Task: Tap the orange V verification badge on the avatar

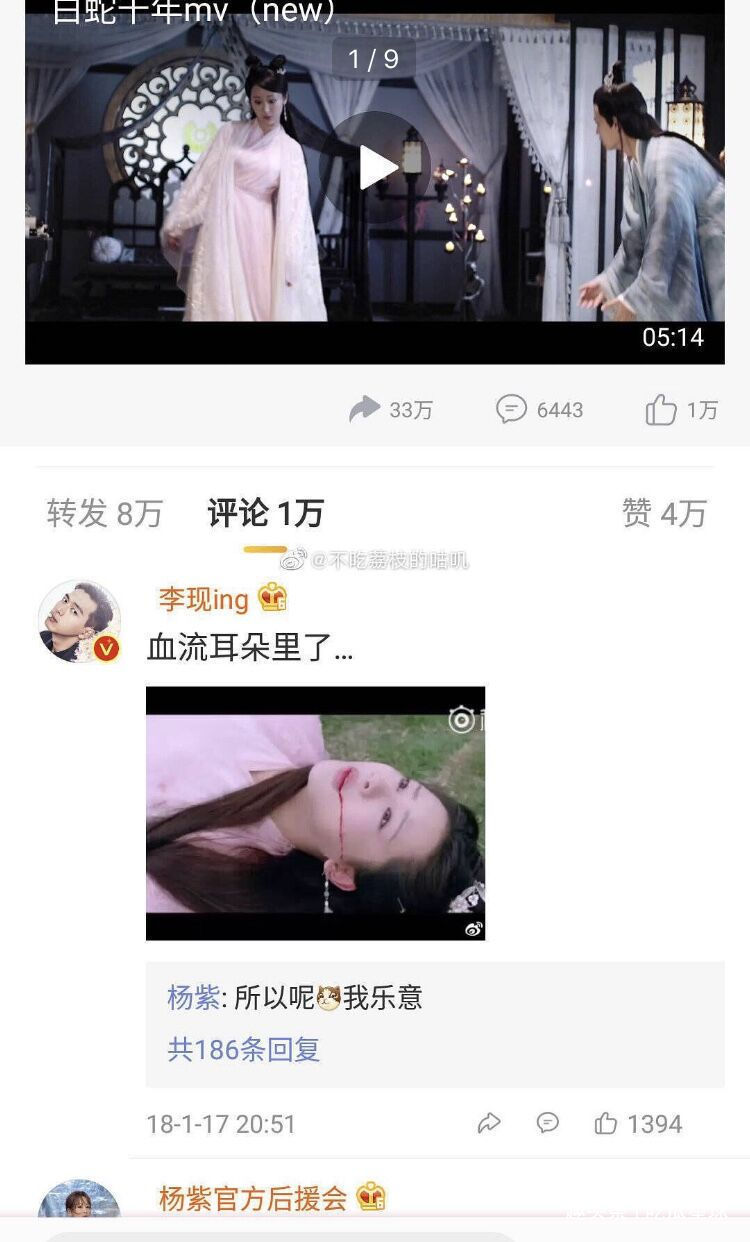Action: (108, 648)
